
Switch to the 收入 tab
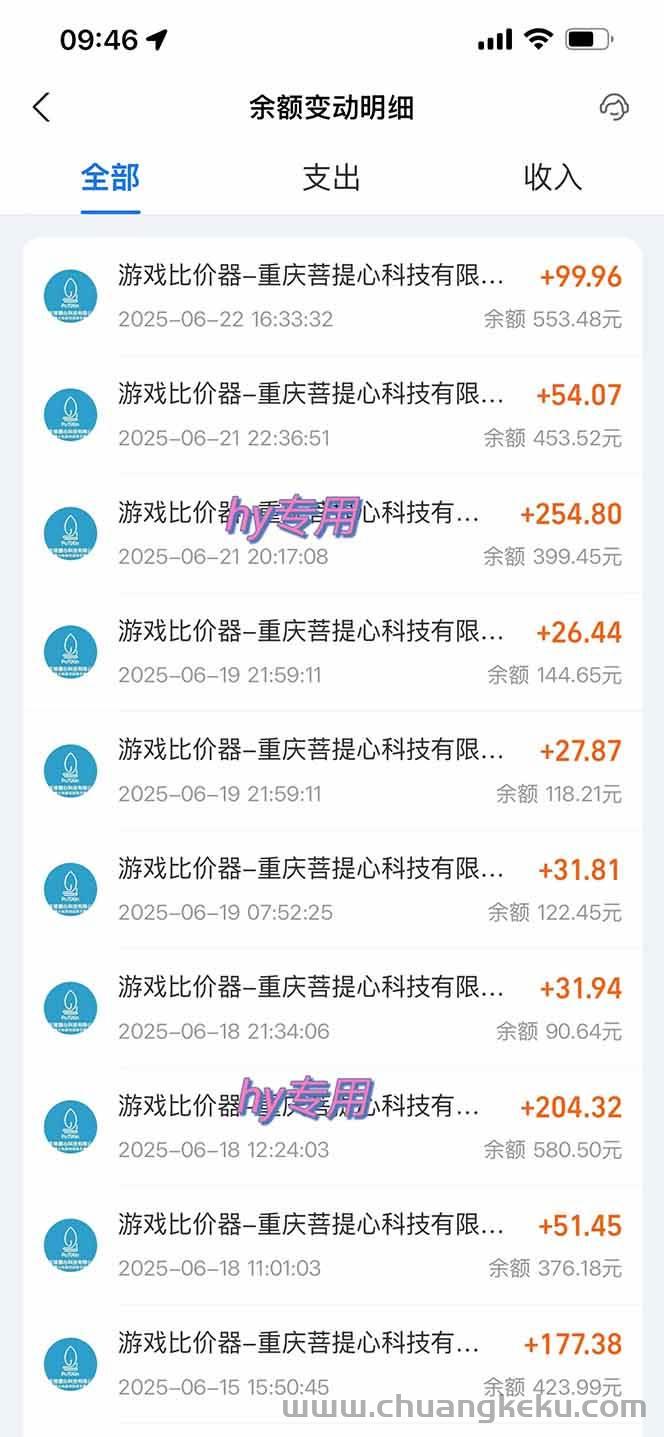click(x=552, y=178)
